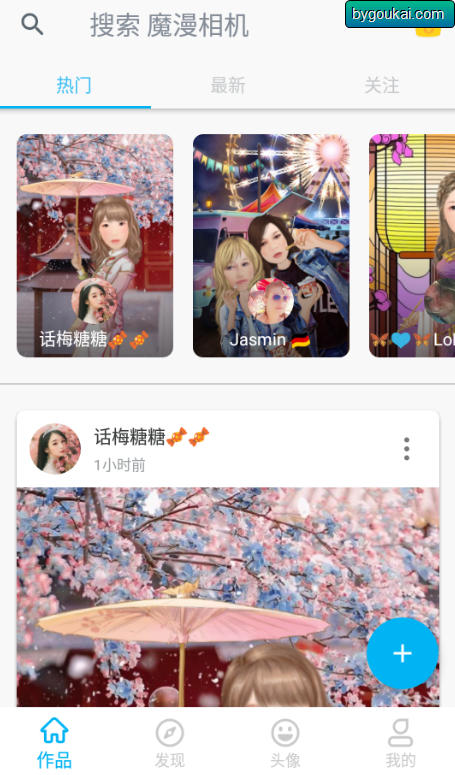The image size is (455, 775).
Task: Open 话梅糖糖's profile avatar in post
Action: (x=55, y=449)
